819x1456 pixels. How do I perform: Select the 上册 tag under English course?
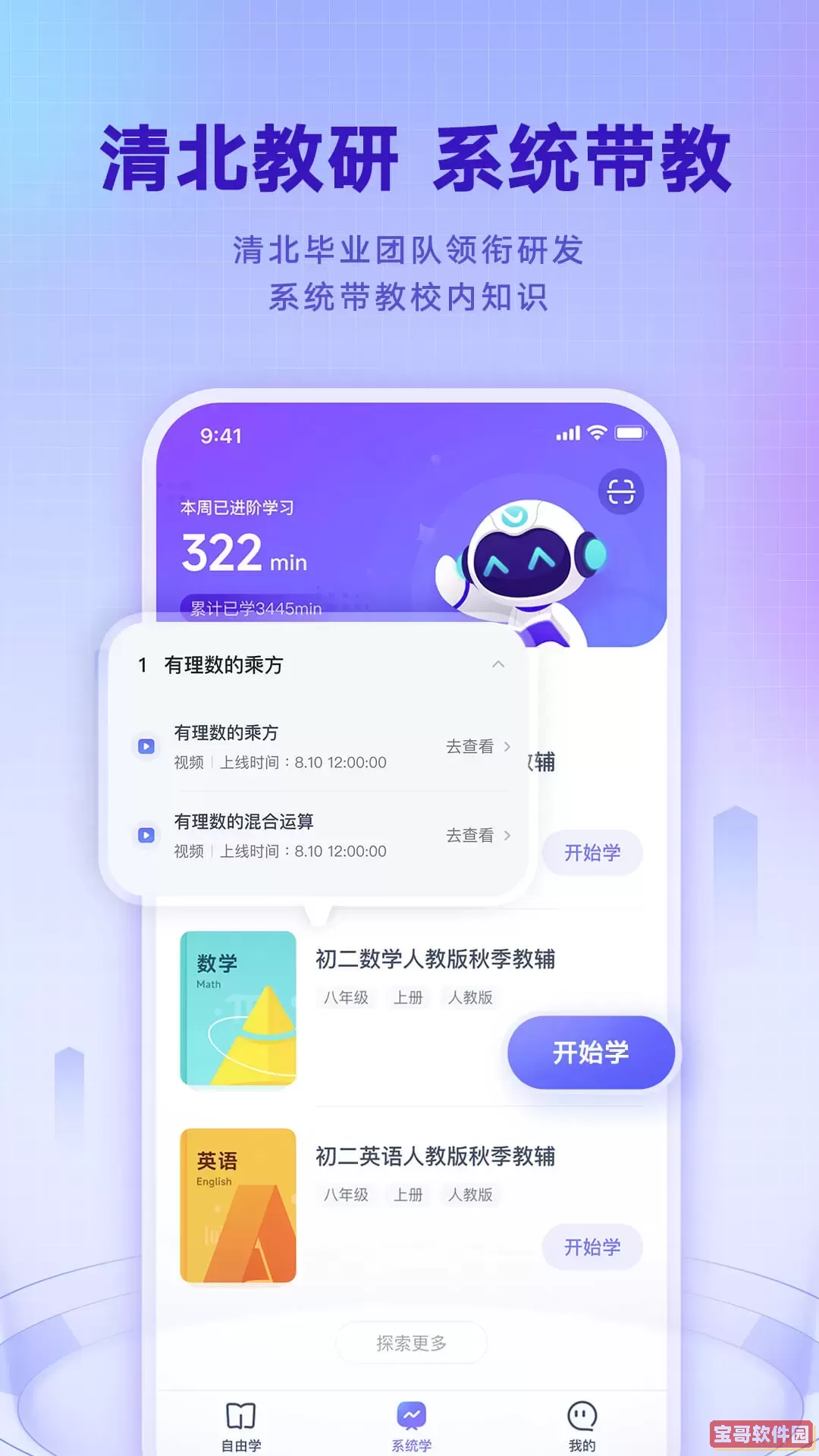pos(408,1195)
